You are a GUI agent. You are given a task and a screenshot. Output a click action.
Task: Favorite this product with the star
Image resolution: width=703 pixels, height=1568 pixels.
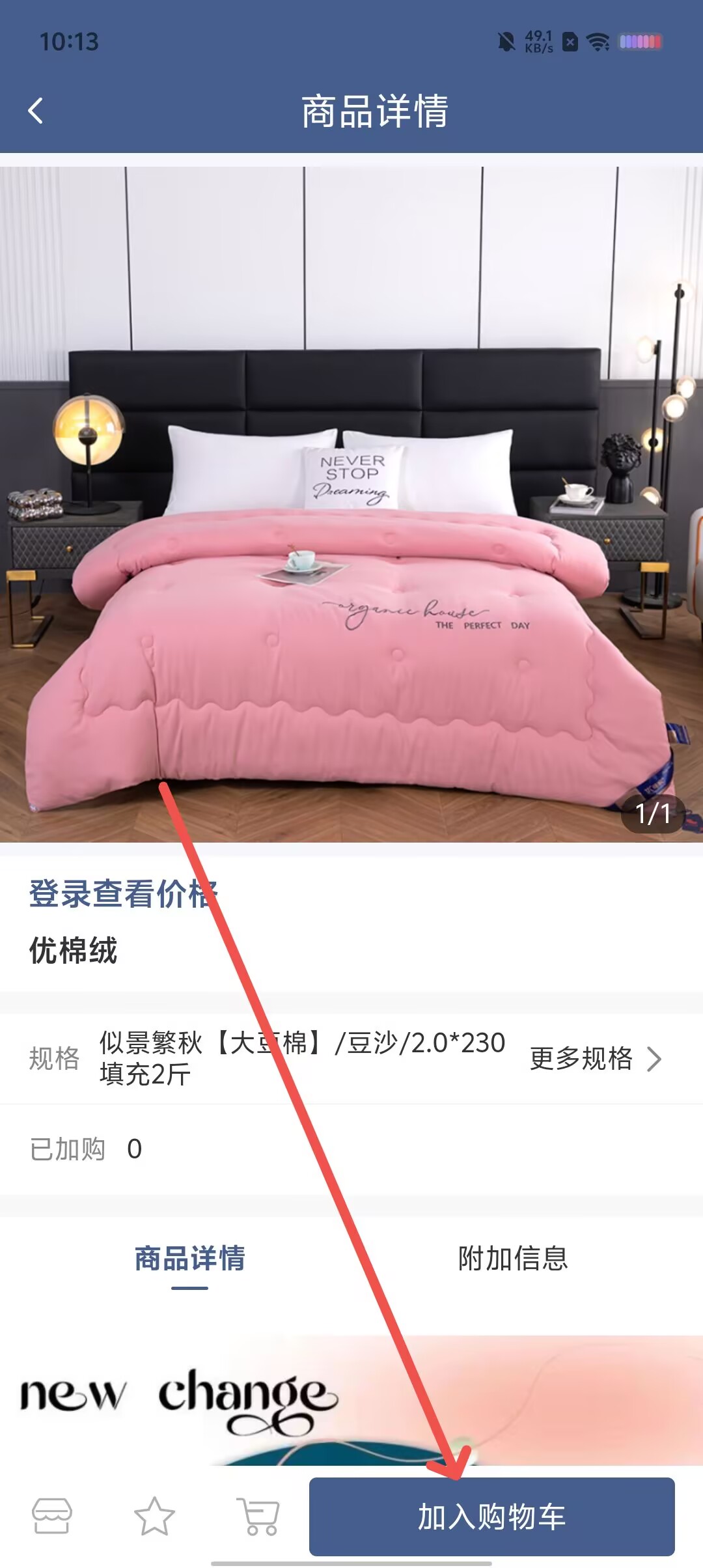coord(154,1516)
